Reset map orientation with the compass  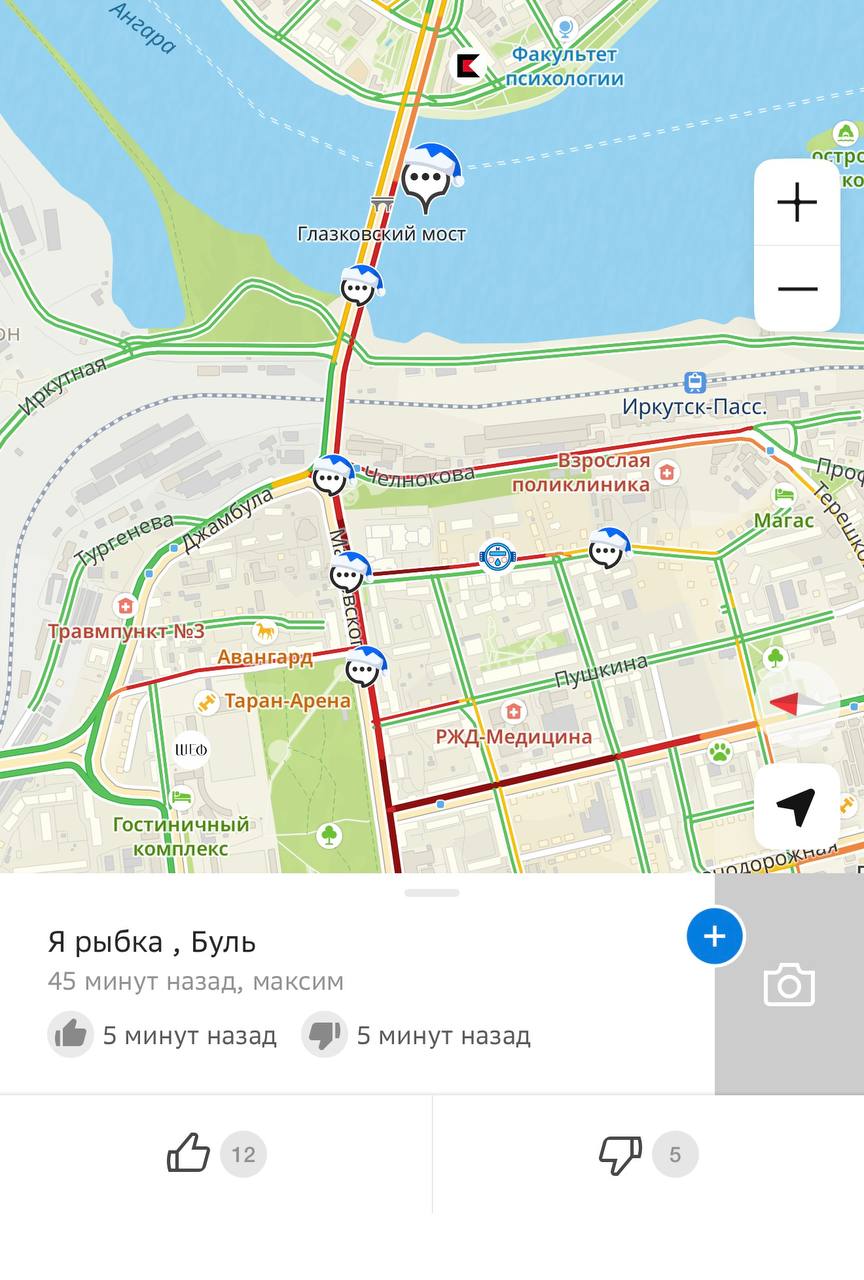pyautogui.click(x=797, y=704)
